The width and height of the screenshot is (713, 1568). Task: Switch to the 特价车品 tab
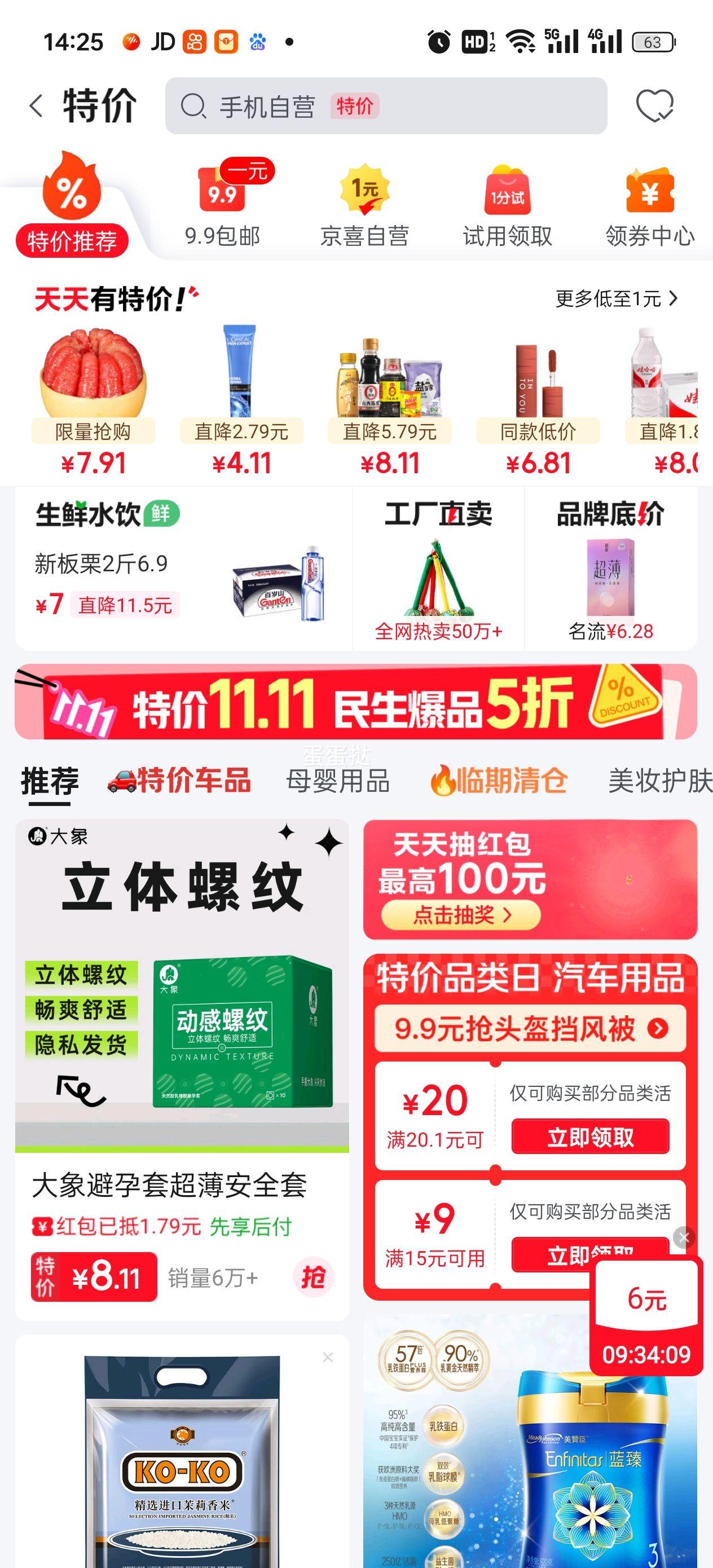(179, 781)
